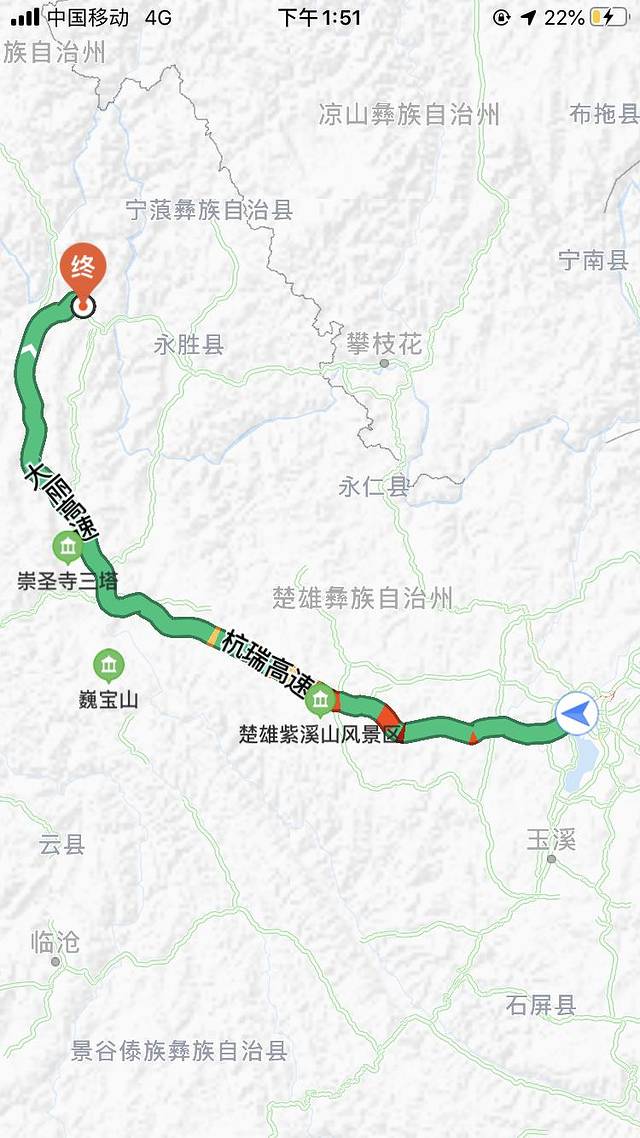640x1138 pixels.
Task: Tap the blue current location arrow
Action: (x=577, y=713)
